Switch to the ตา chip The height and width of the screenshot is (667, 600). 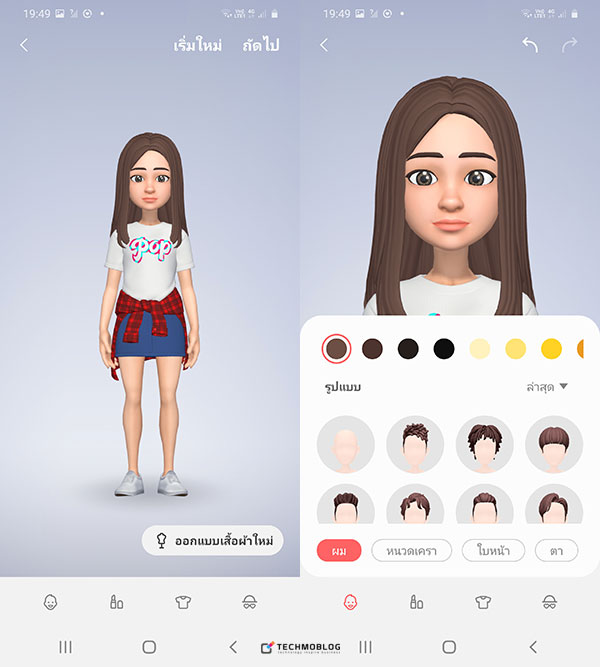[556, 550]
